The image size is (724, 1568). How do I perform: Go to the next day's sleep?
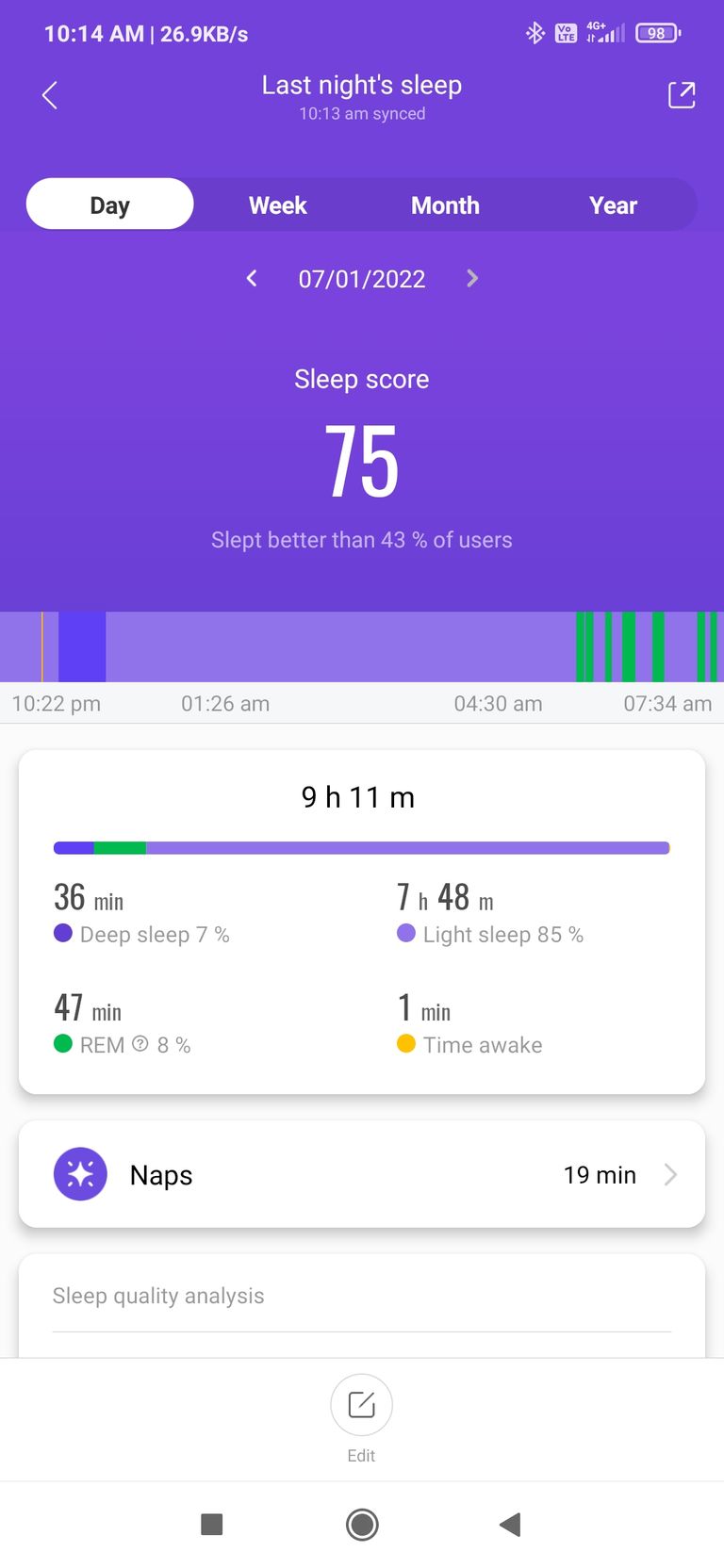472,278
